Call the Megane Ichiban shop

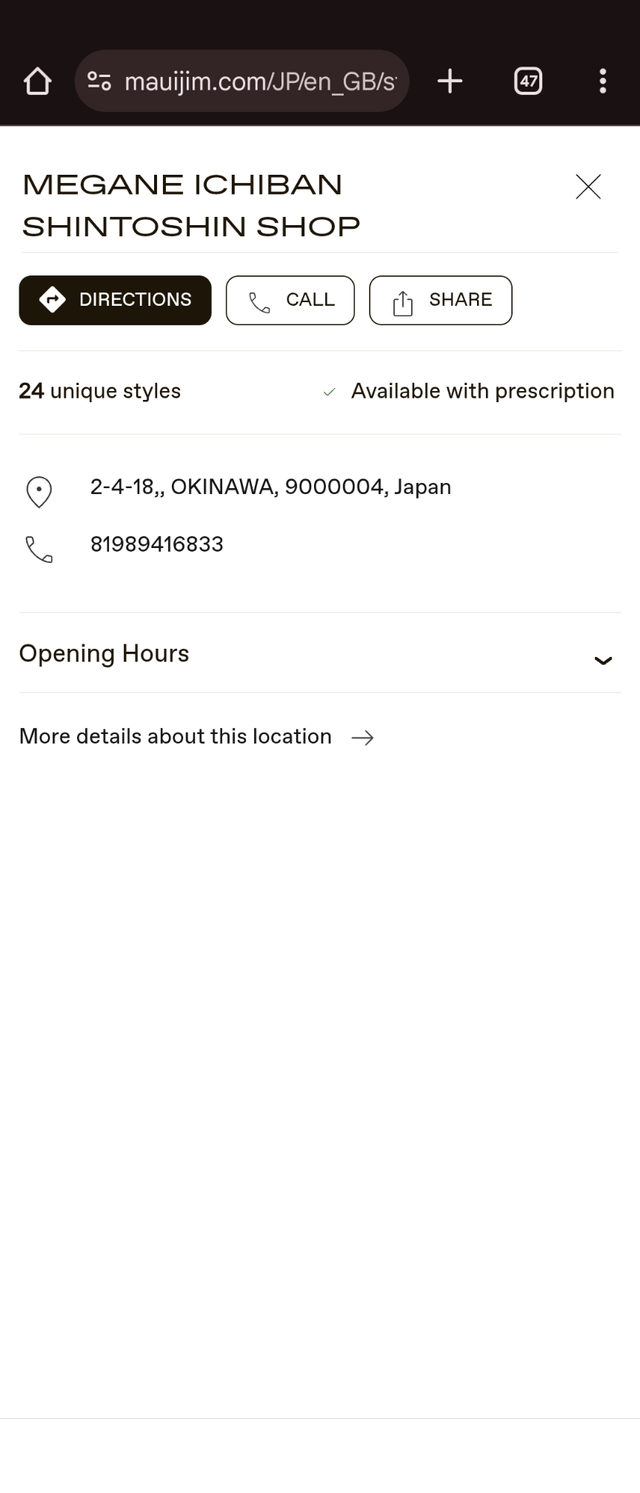tap(290, 300)
